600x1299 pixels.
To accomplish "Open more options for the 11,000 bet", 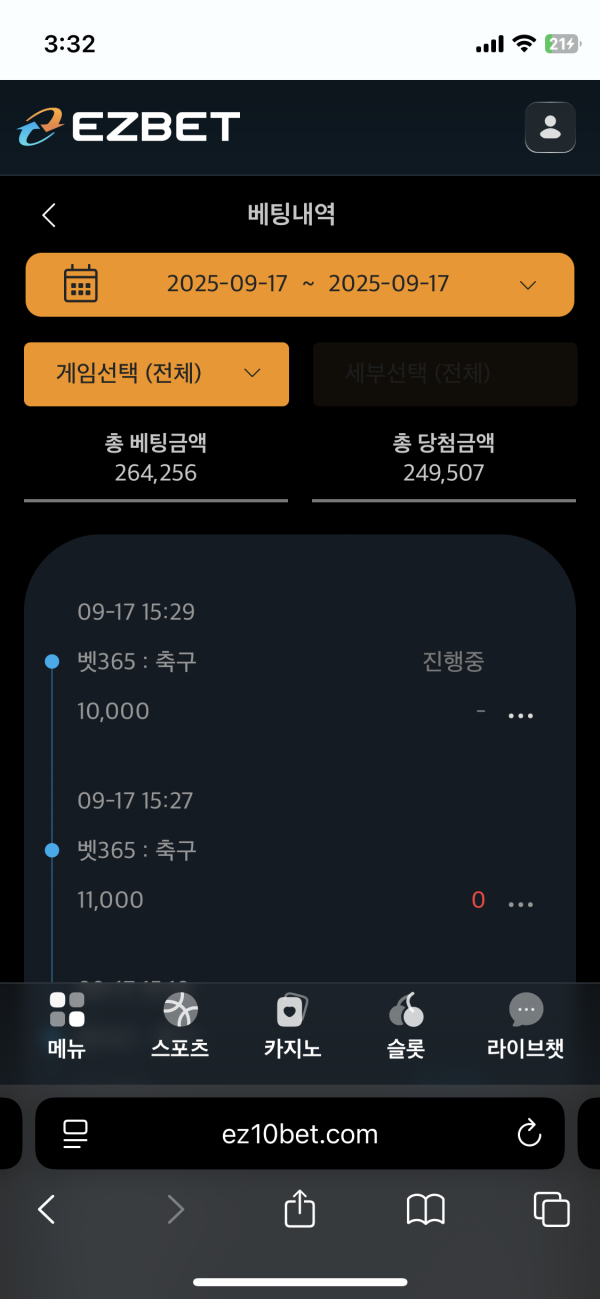I will pos(521,903).
